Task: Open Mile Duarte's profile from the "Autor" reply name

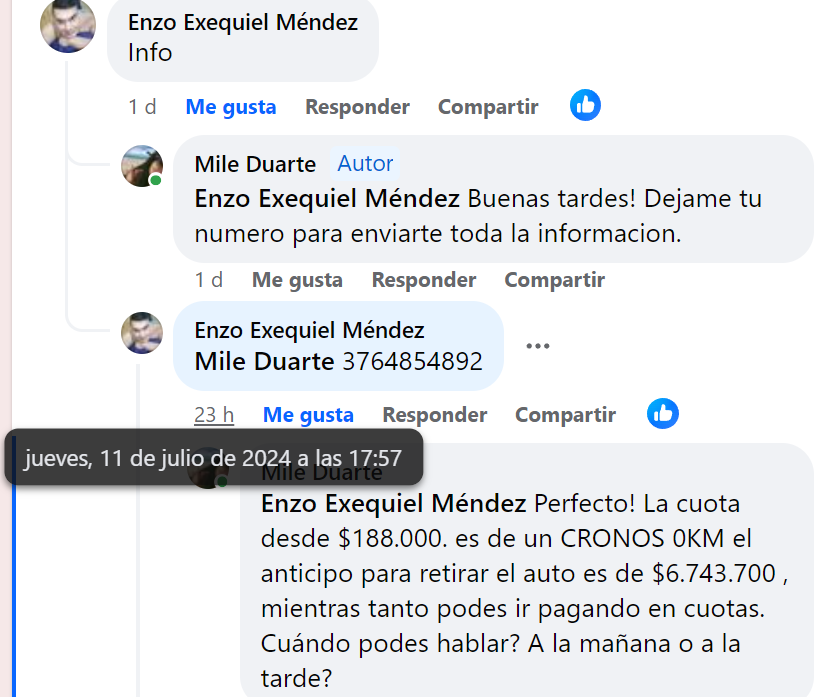Action: tap(255, 164)
